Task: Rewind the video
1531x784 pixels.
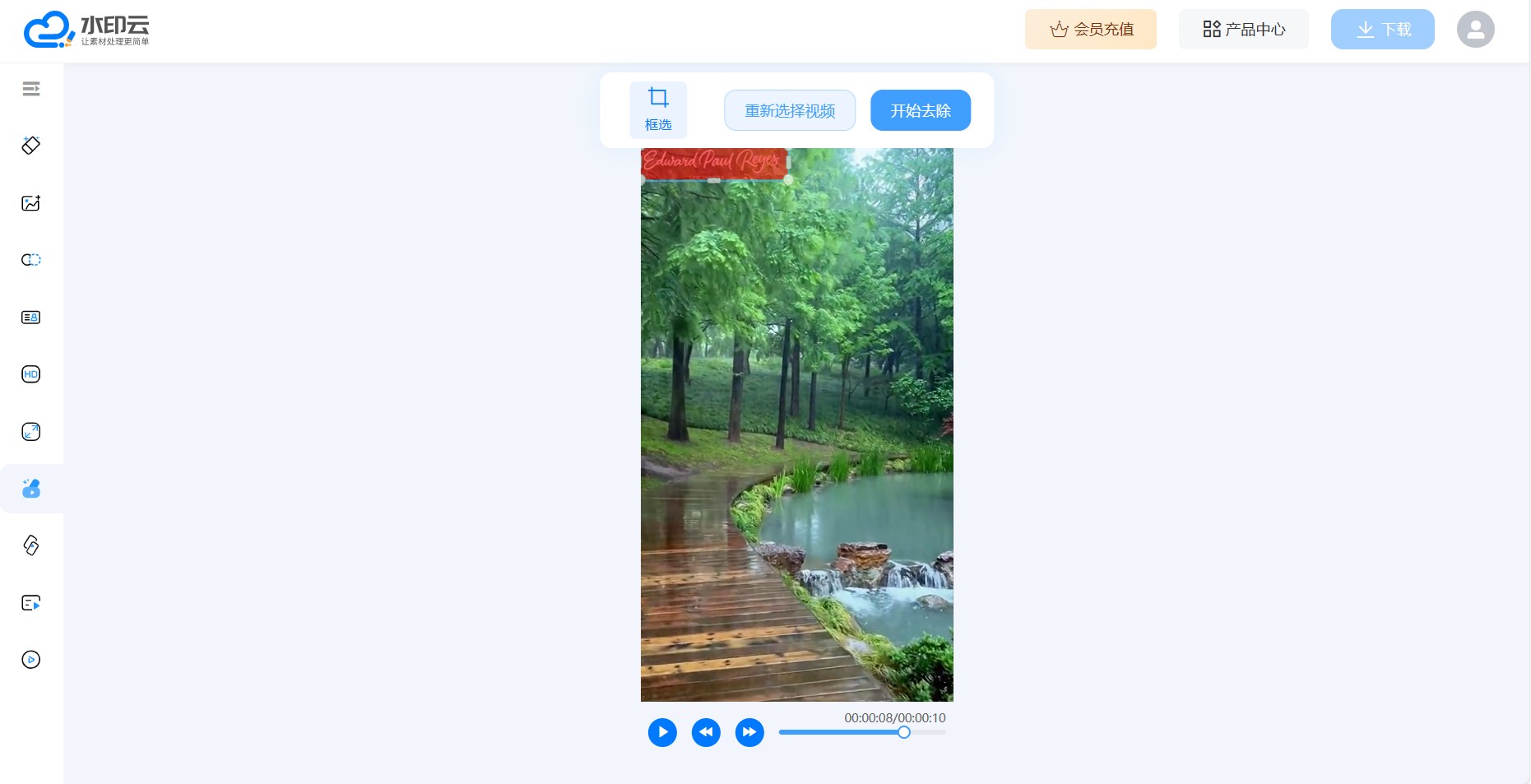Action: (706, 732)
